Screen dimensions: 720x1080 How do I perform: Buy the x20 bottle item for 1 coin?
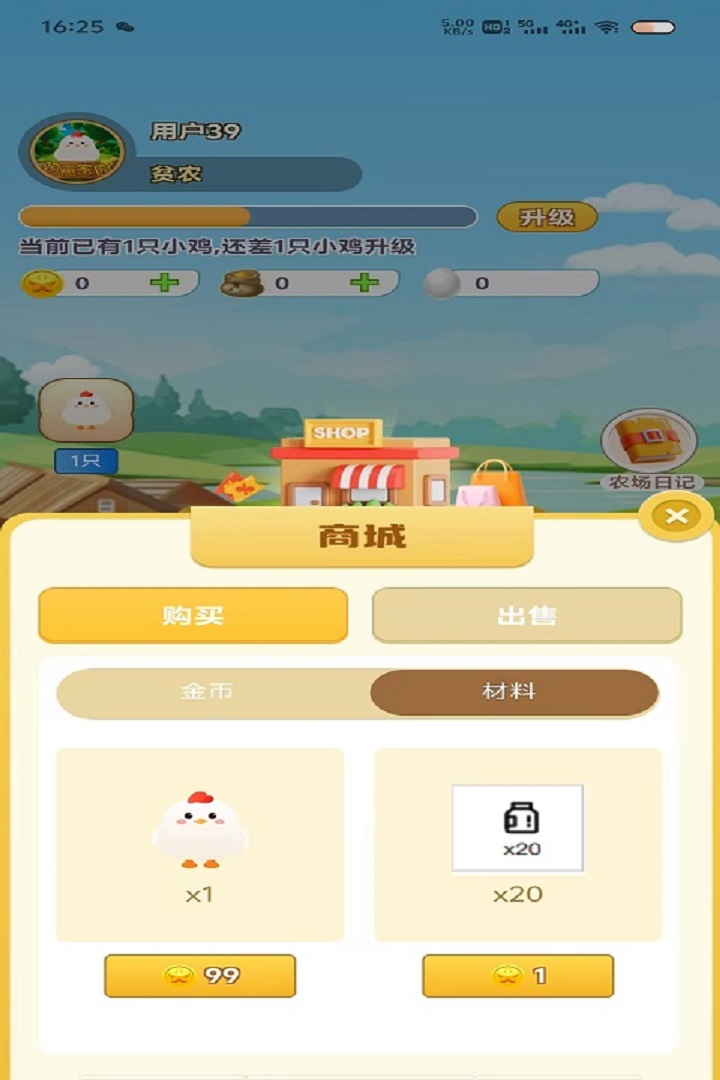pos(518,976)
